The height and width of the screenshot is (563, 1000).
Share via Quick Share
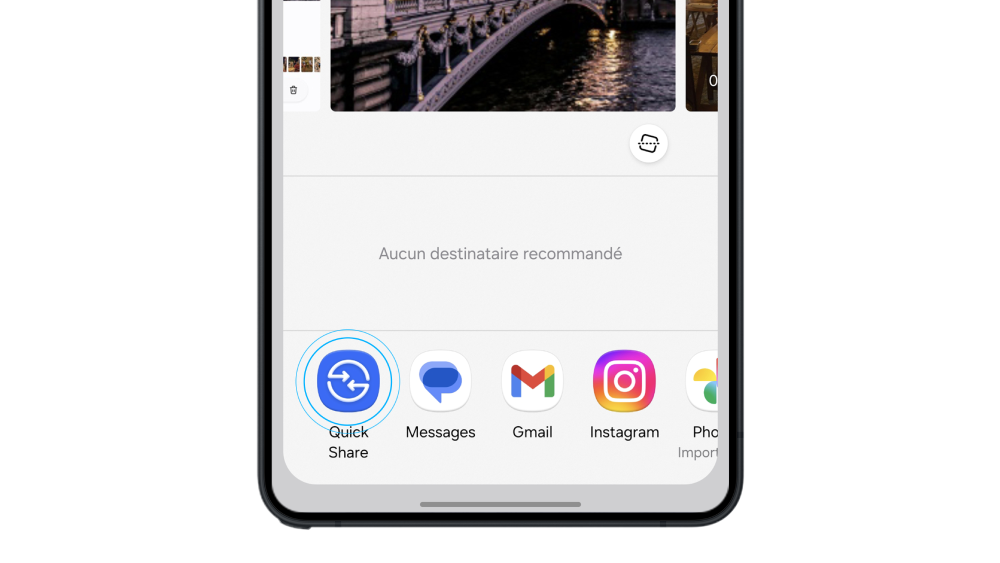pyautogui.click(x=348, y=381)
